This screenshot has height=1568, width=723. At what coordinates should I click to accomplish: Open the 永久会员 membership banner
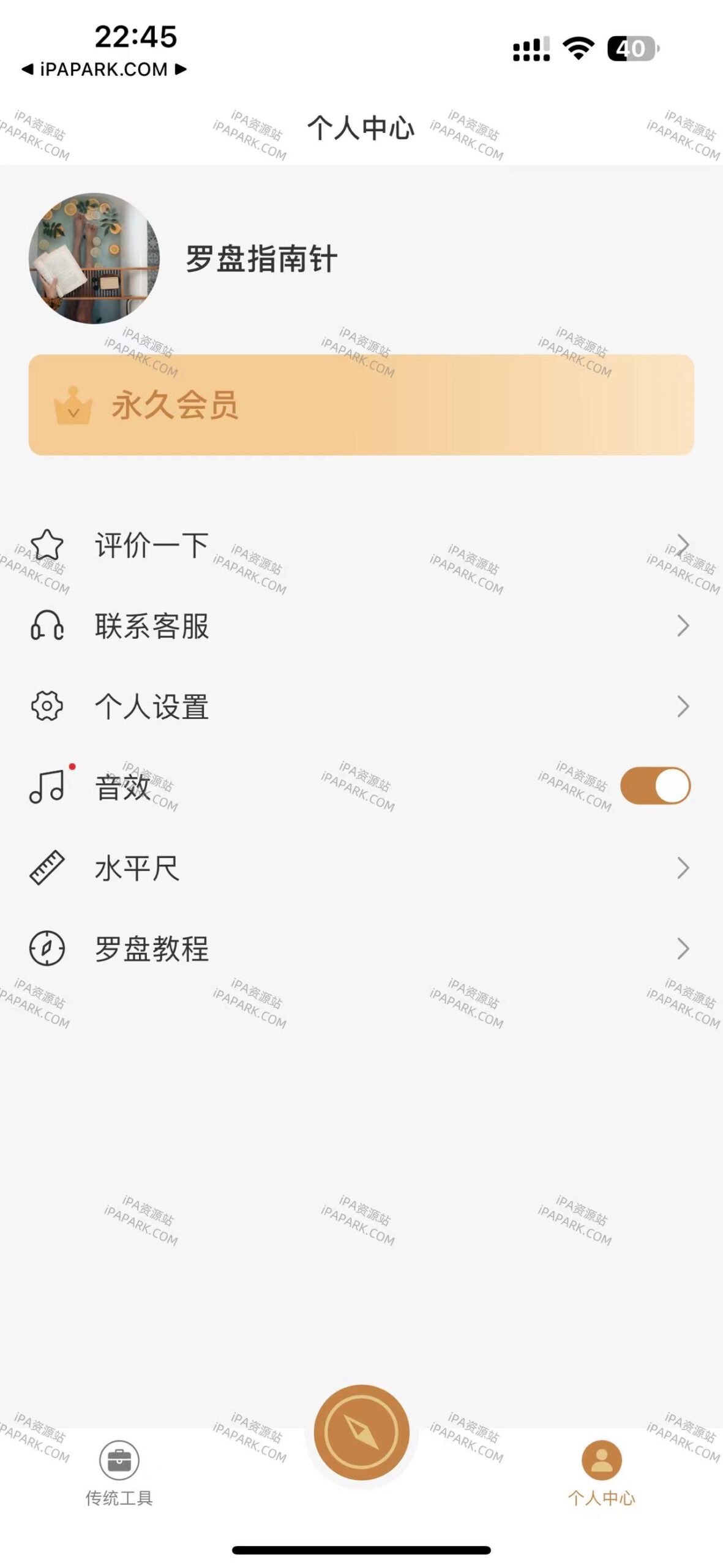pyautogui.click(x=361, y=407)
